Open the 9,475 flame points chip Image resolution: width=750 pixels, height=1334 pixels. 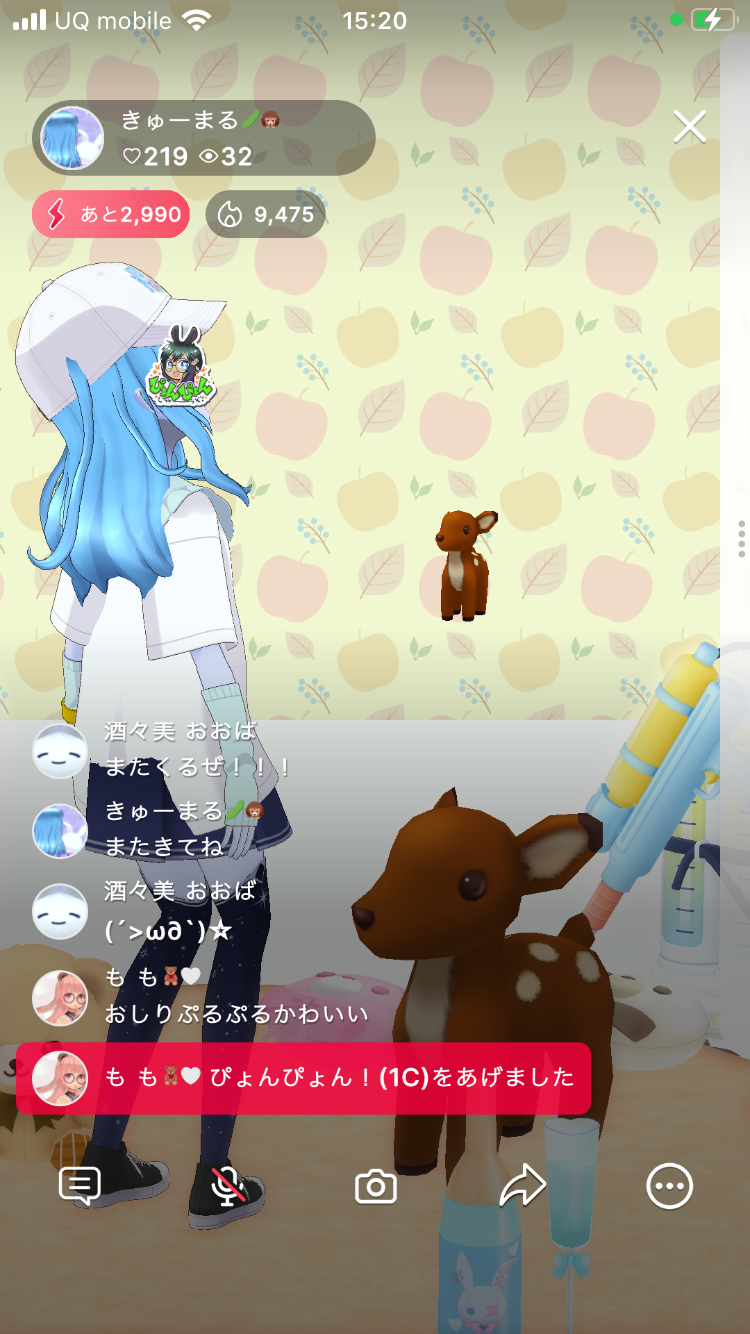tap(265, 214)
